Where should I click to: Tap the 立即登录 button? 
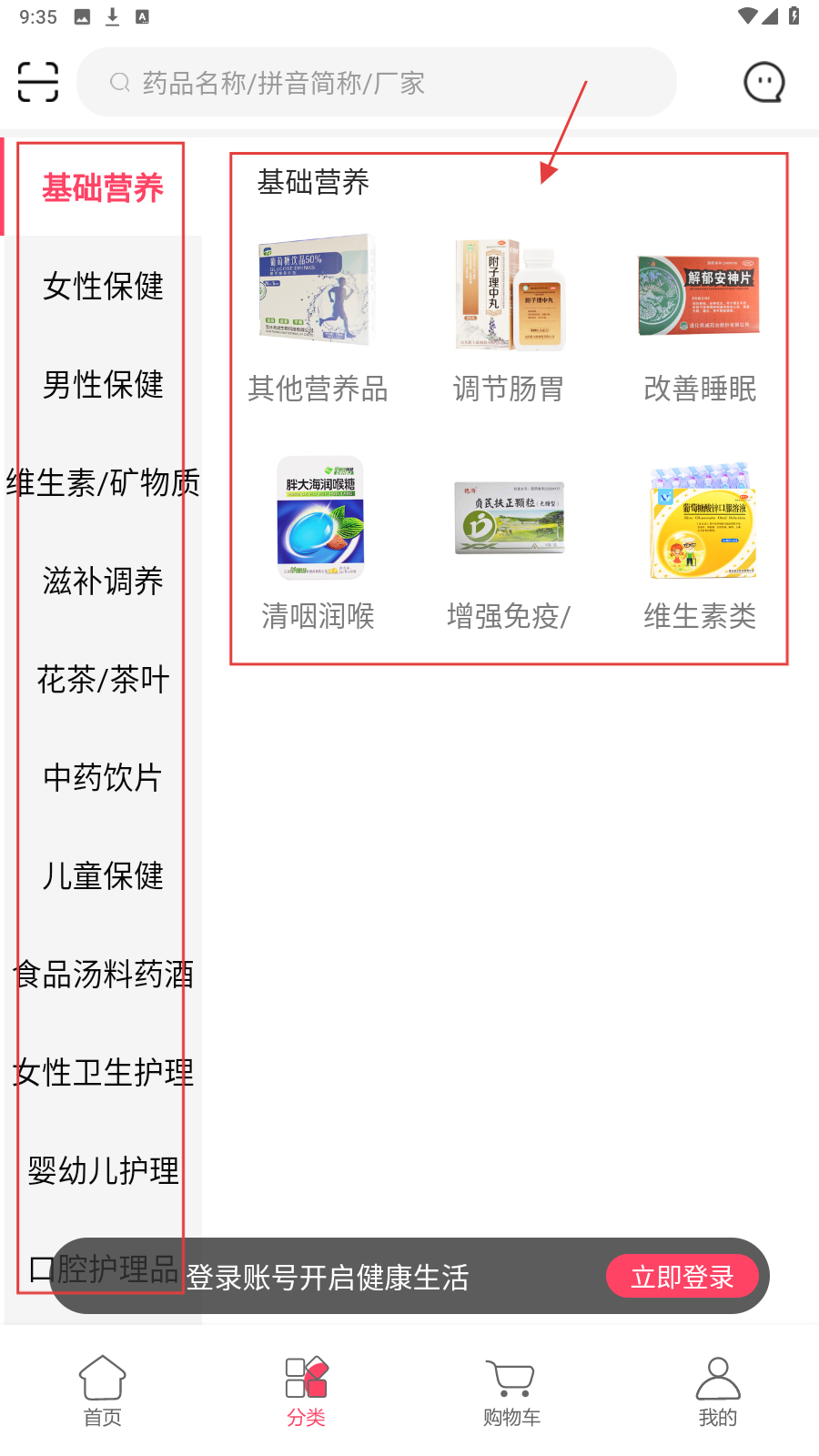pos(682,1277)
